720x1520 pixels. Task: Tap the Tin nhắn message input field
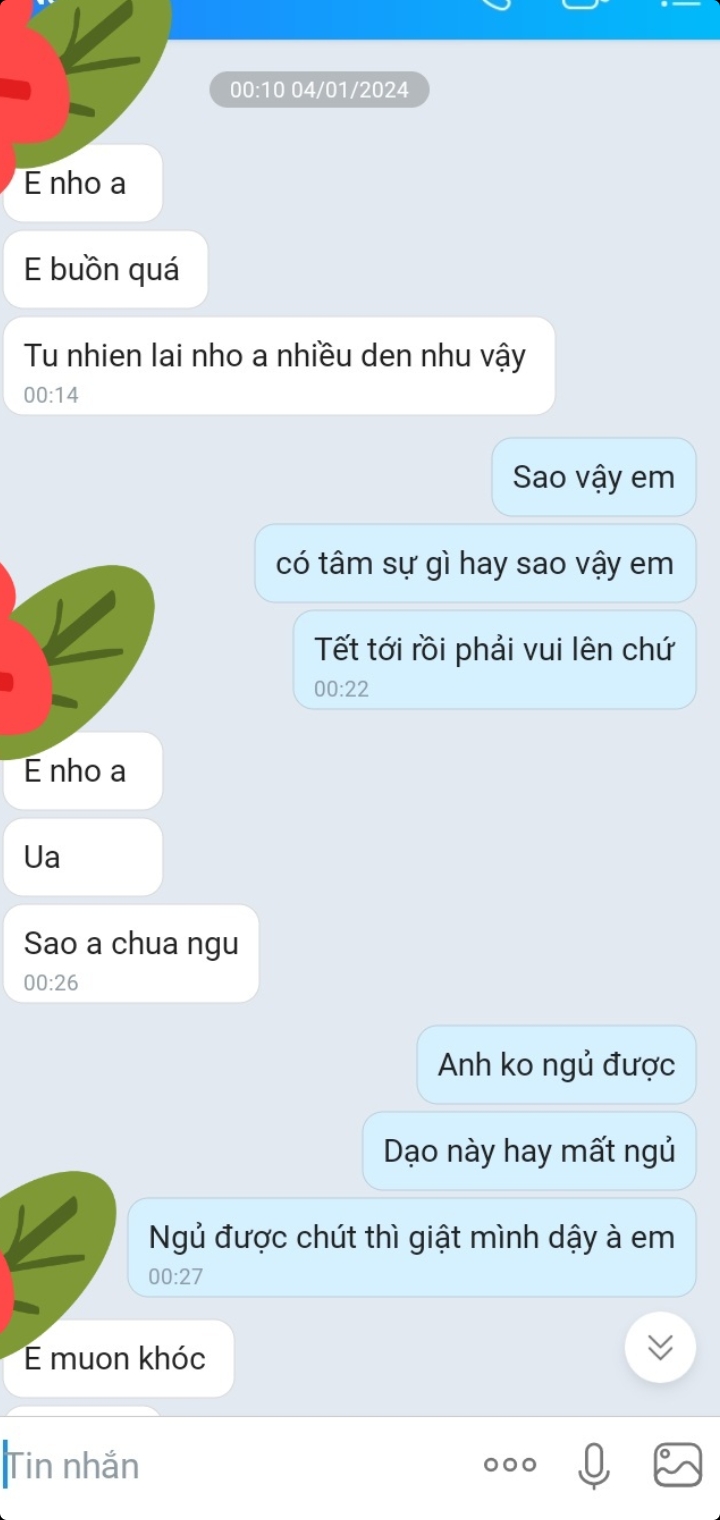(230, 1466)
